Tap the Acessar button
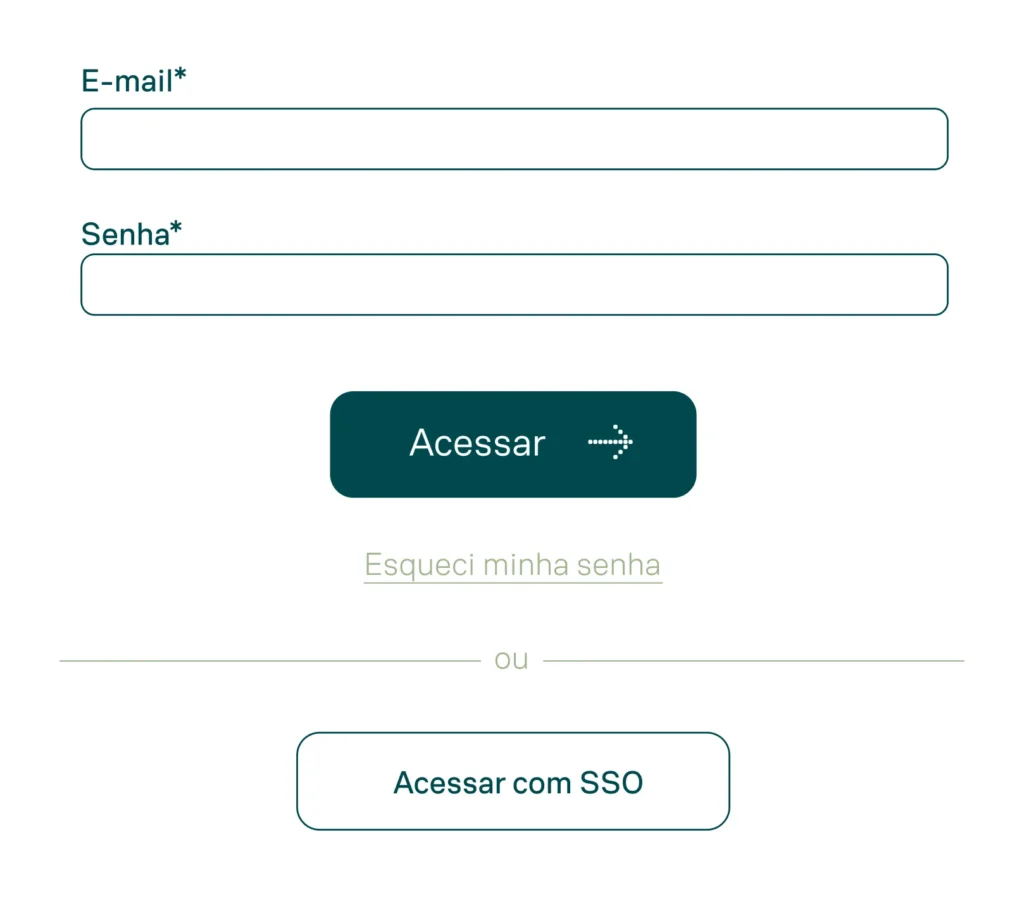 click(x=513, y=444)
